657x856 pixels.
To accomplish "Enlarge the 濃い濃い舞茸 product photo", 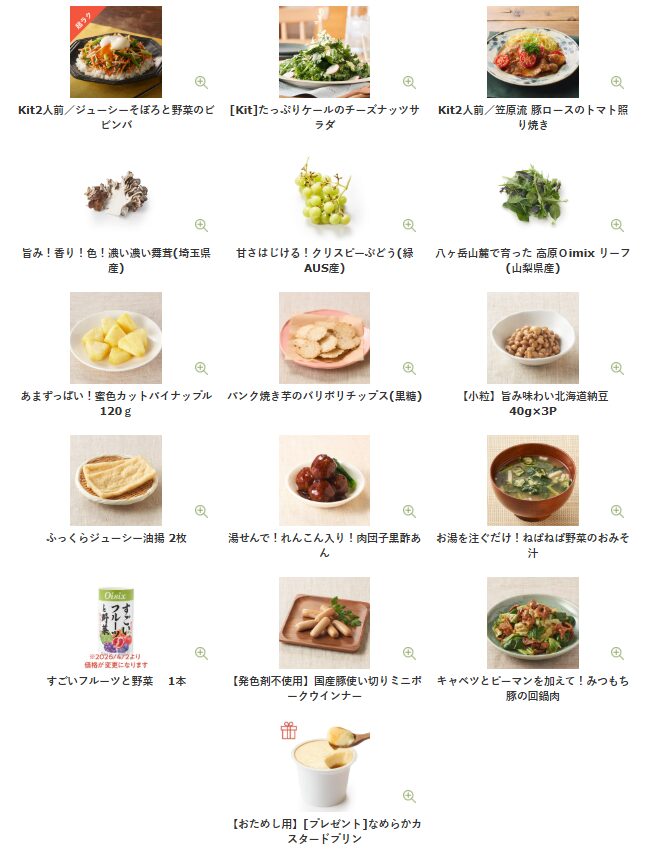I will point(201,225).
